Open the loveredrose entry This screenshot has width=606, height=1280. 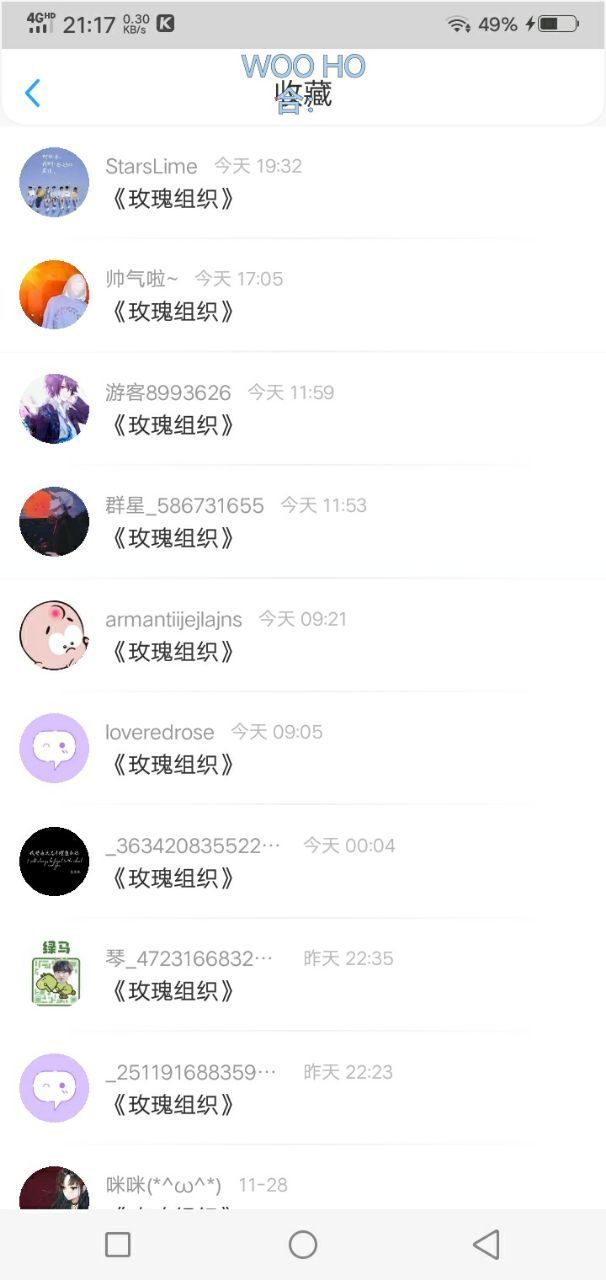pyautogui.click(x=300, y=749)
